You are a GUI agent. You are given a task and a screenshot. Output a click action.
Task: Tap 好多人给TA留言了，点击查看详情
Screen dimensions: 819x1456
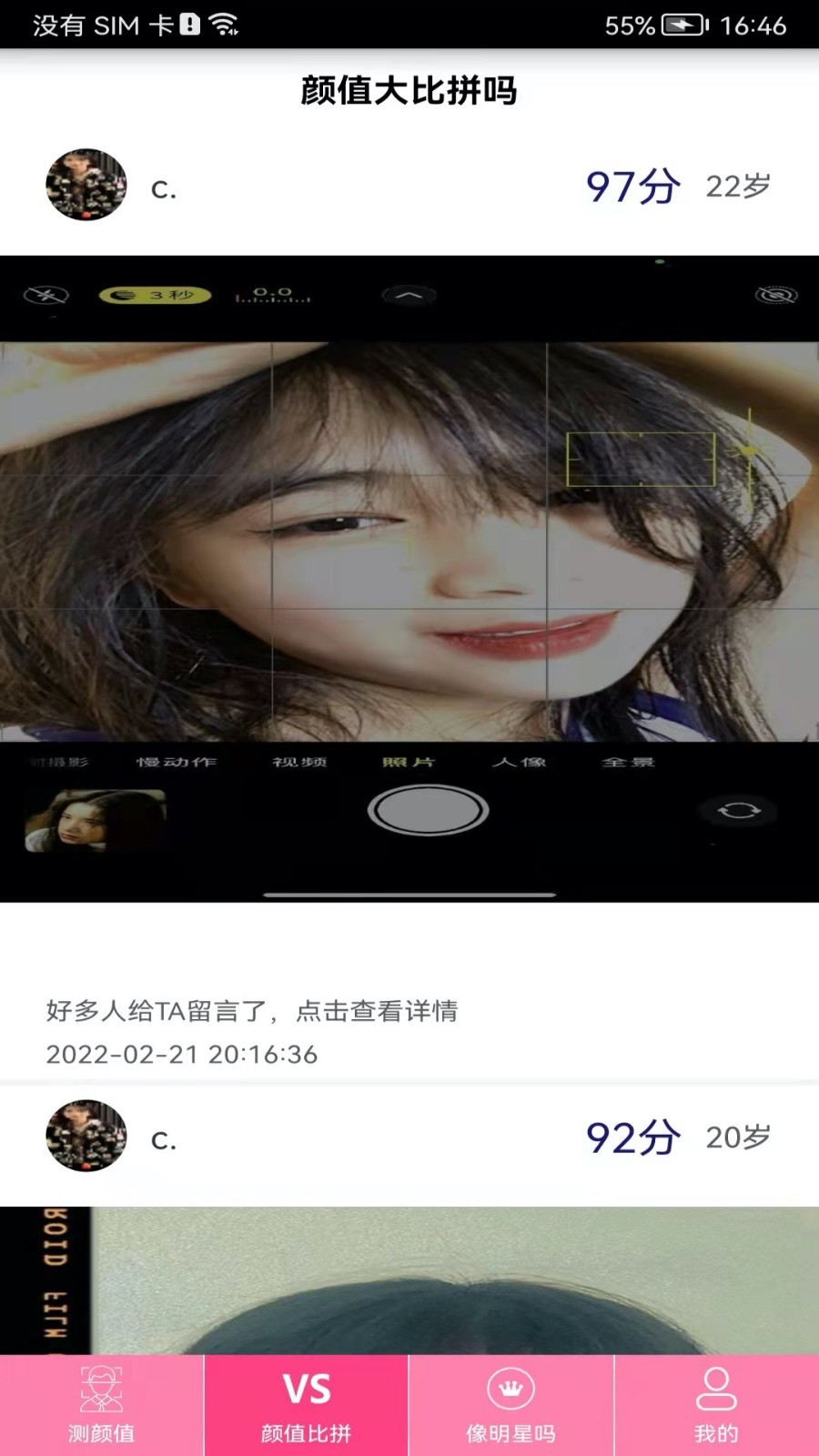pos(252,1010)
